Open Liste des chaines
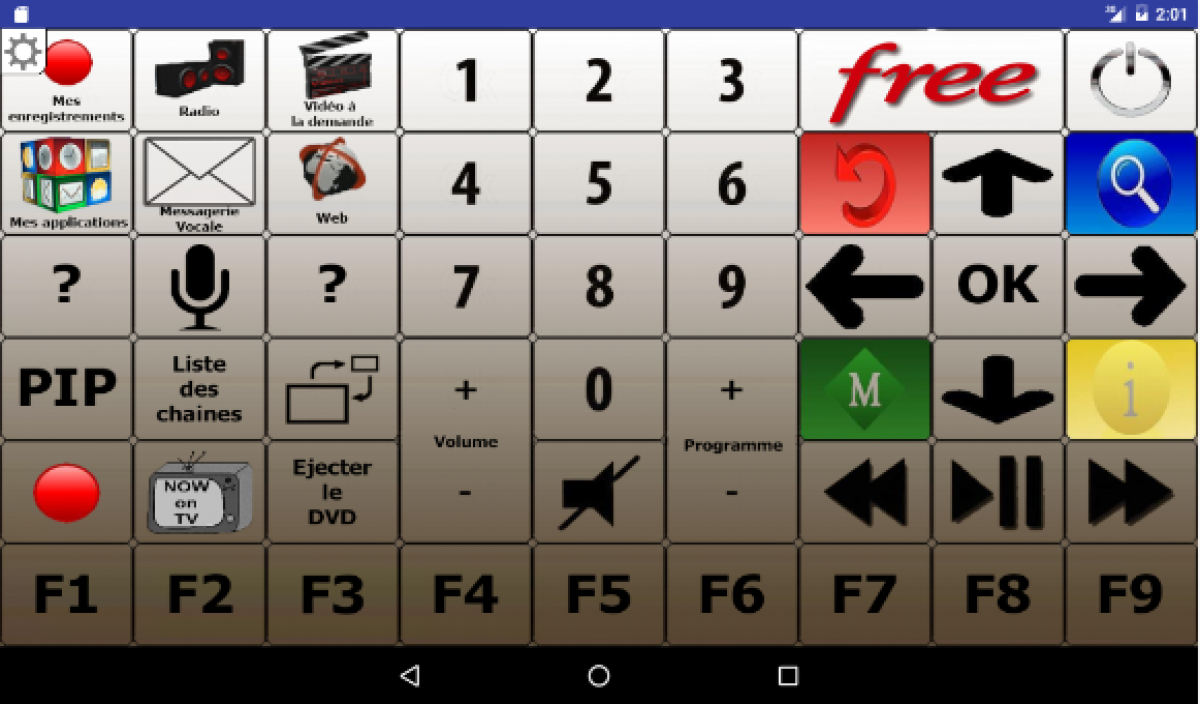Screen dimensions: 1200x704 tap(199, 389)
